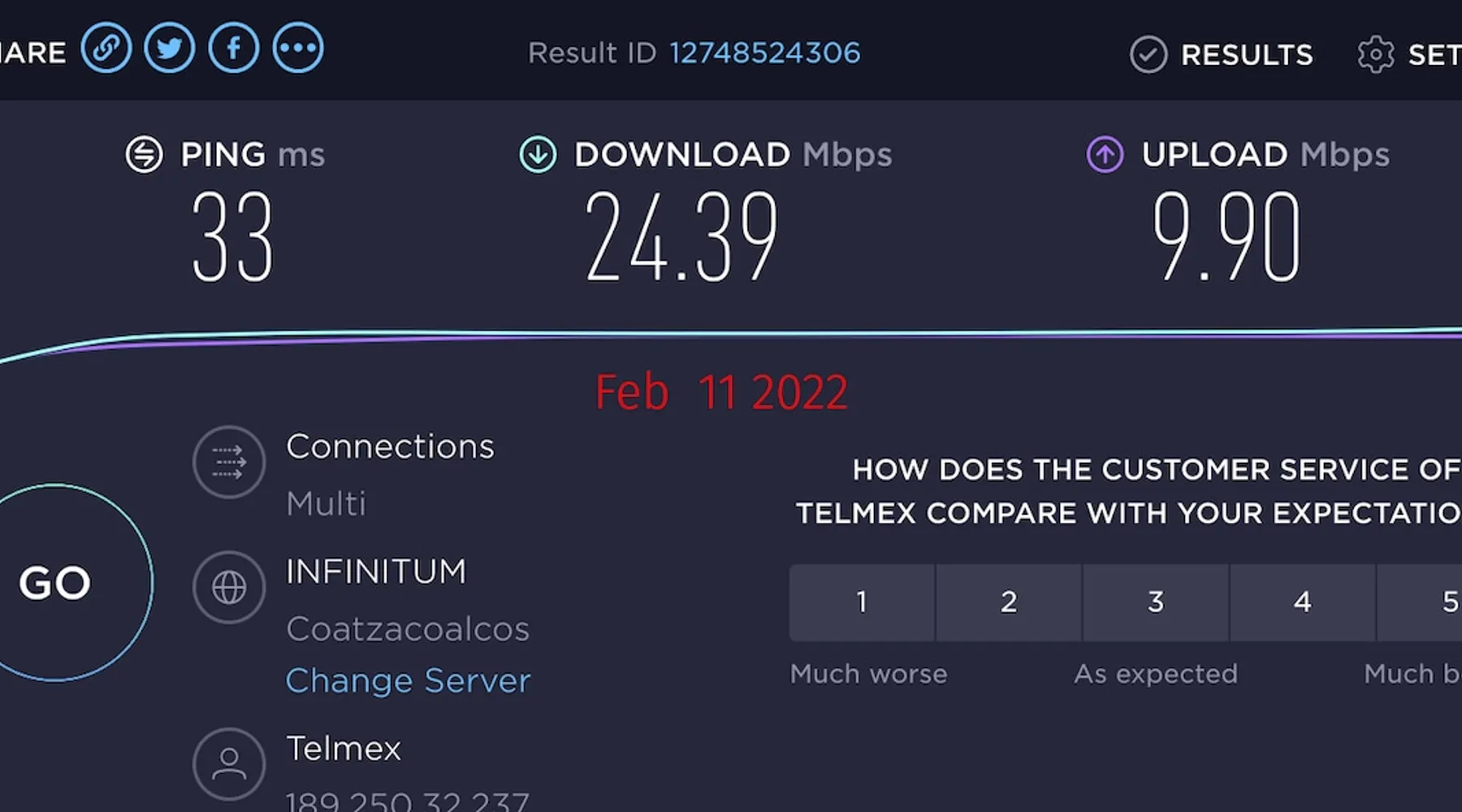Rate Telmex customer service 1
This screenshot has width=1462, height=812.
pyautogui.click(x=862, y=602)
